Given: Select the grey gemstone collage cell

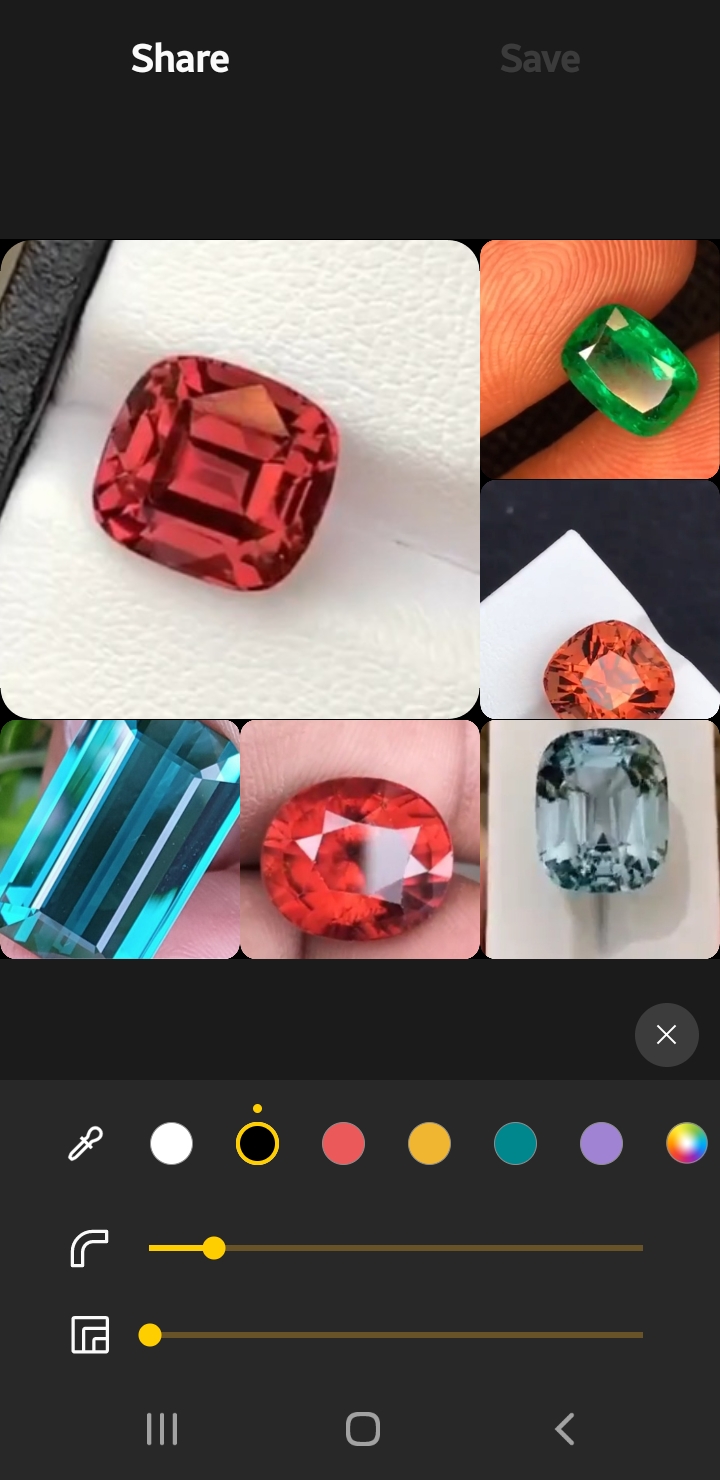Looking at the screenshot, I should pos(600,838).
